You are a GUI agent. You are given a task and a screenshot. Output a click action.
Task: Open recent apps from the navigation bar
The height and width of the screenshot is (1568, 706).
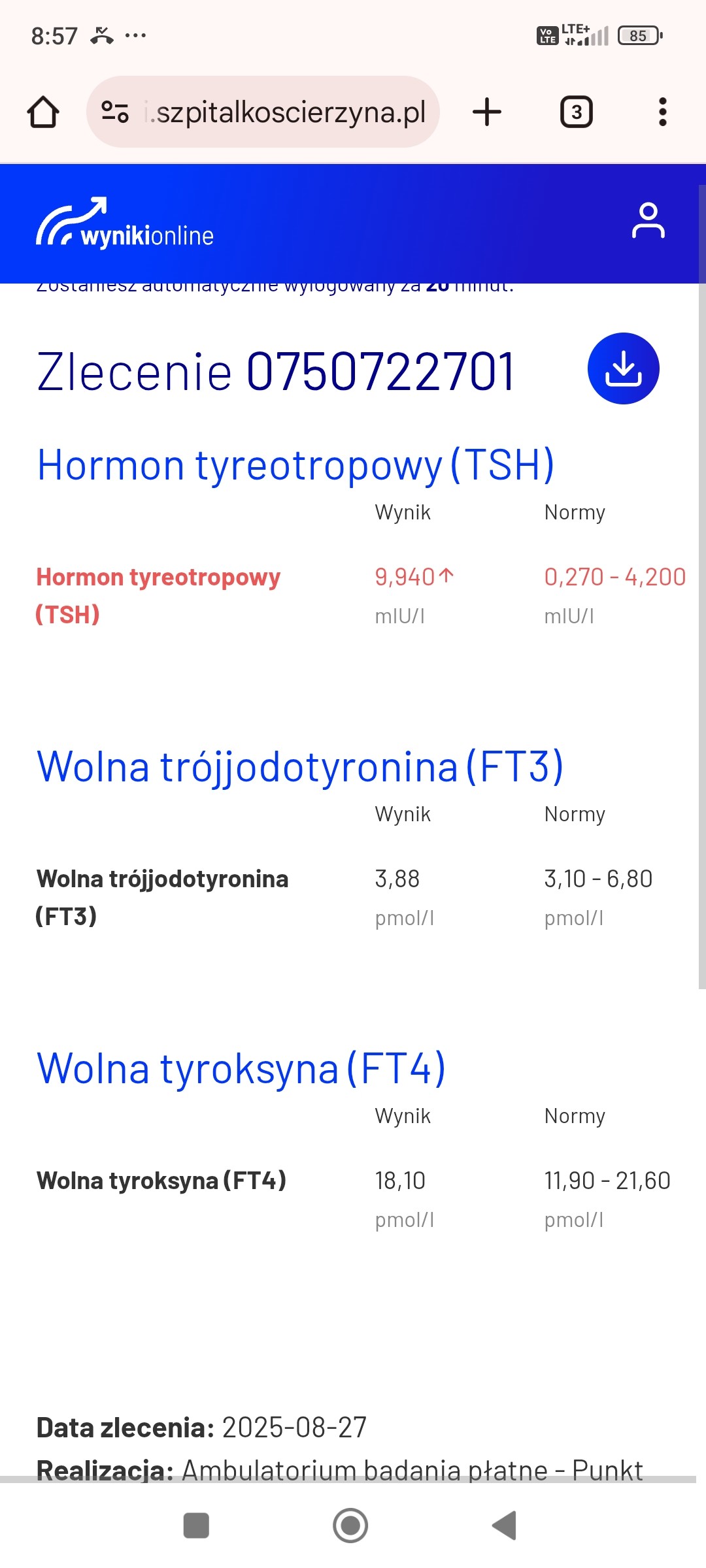pos(196,1526)
